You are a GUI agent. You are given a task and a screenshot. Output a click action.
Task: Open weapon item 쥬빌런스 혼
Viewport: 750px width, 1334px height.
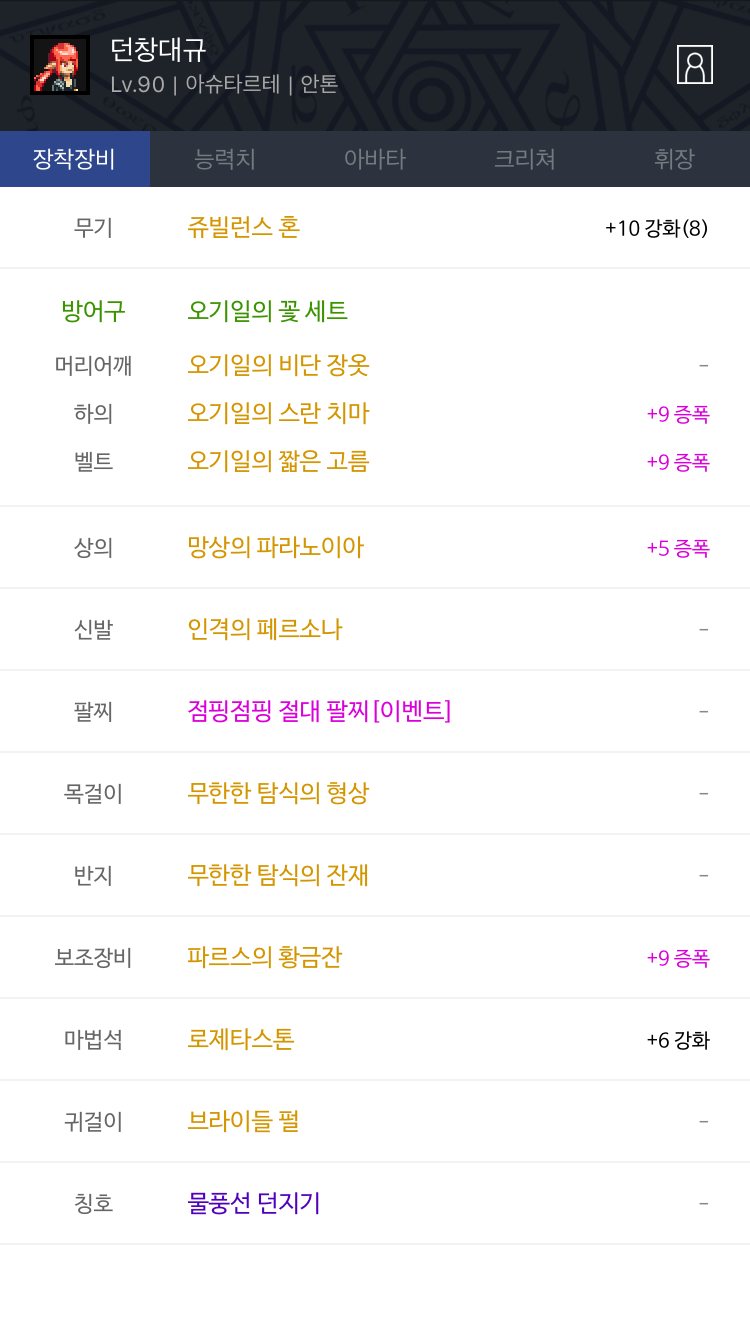tap(244, 227)
